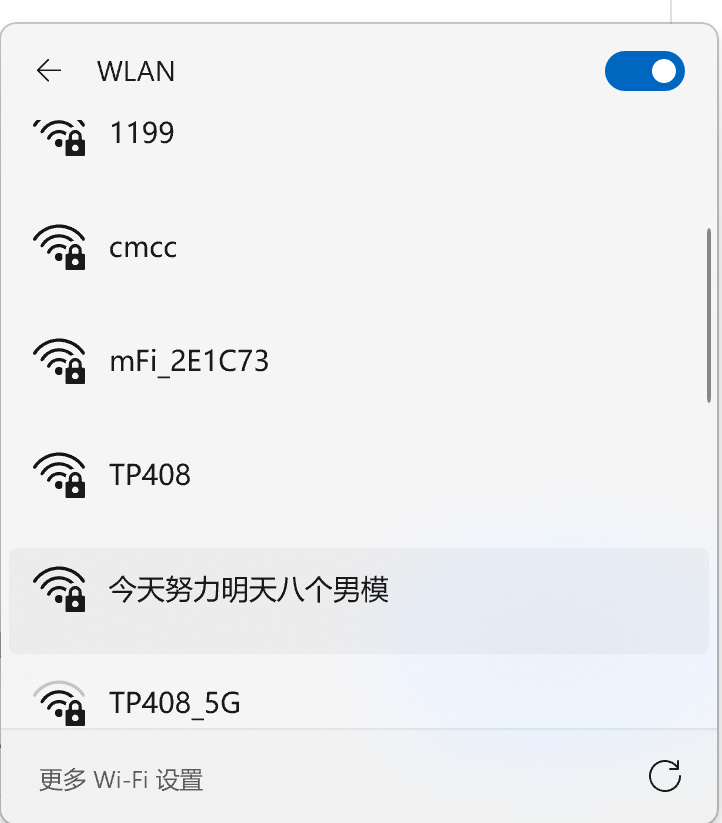The width and height of the screenshot is (722, 823).
Task: Select the 1199 network
Action: [142, 133]
